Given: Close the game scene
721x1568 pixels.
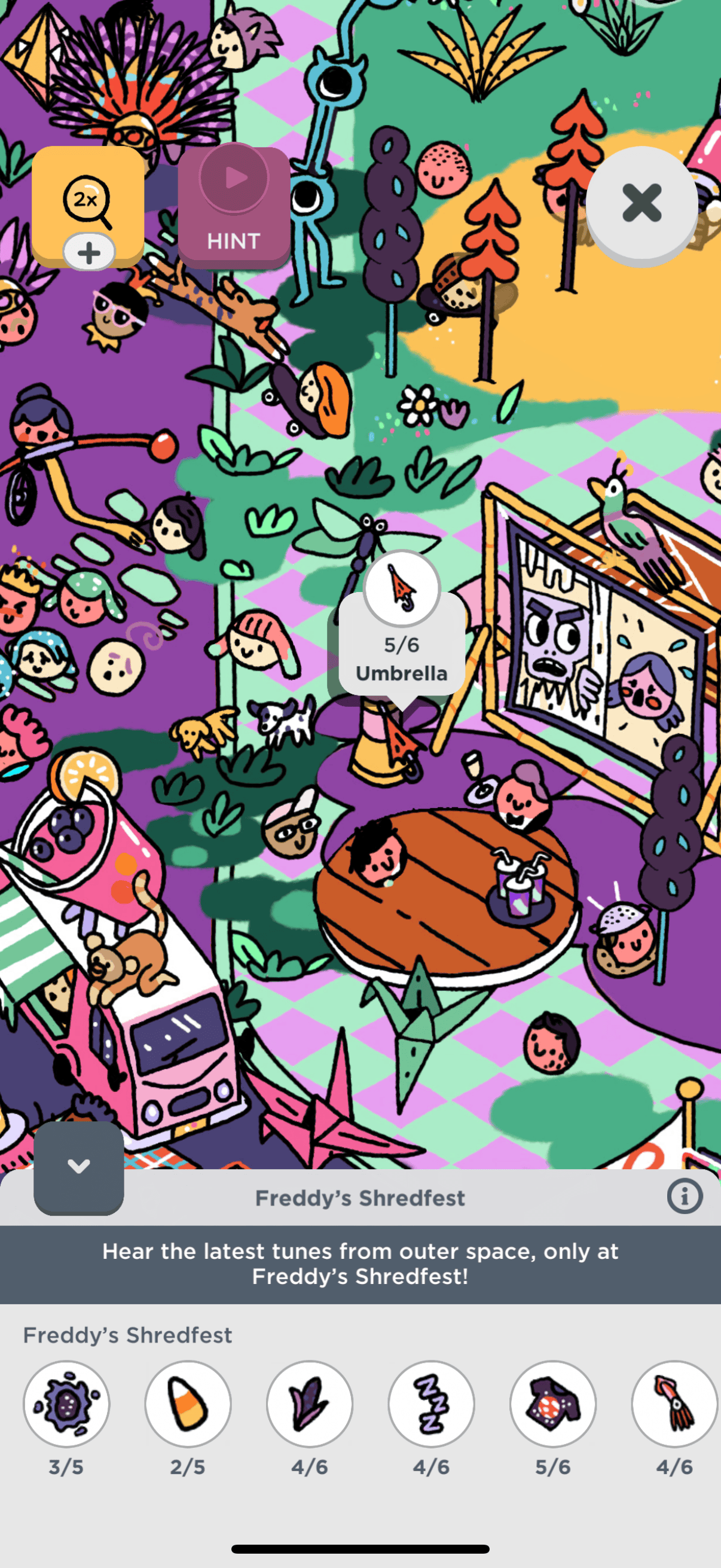Looking at the screenshot, I should click(x=642, y=203).
